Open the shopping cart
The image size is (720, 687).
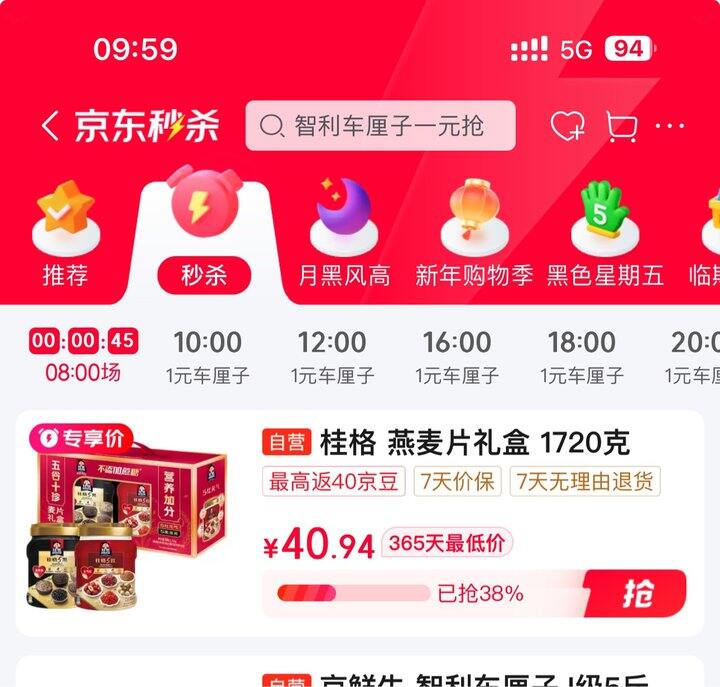[x=621, y=126]
